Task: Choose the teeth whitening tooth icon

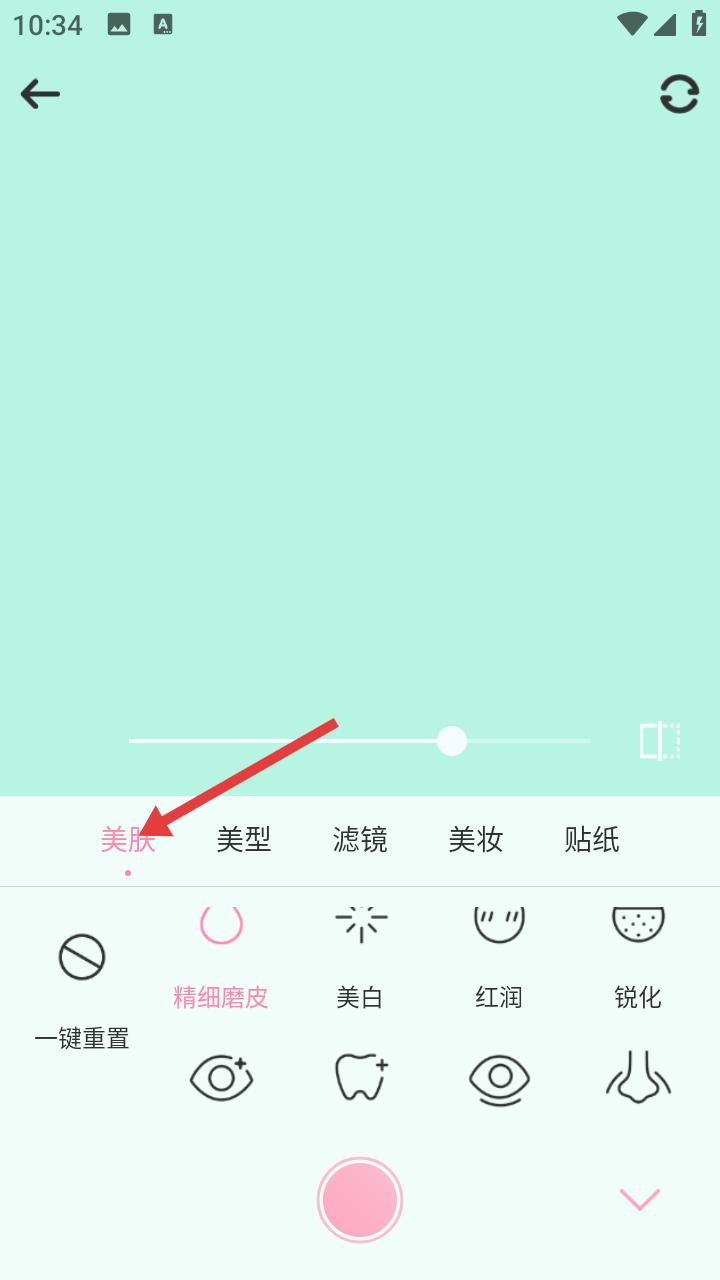Action: [x=360, y=1078]
